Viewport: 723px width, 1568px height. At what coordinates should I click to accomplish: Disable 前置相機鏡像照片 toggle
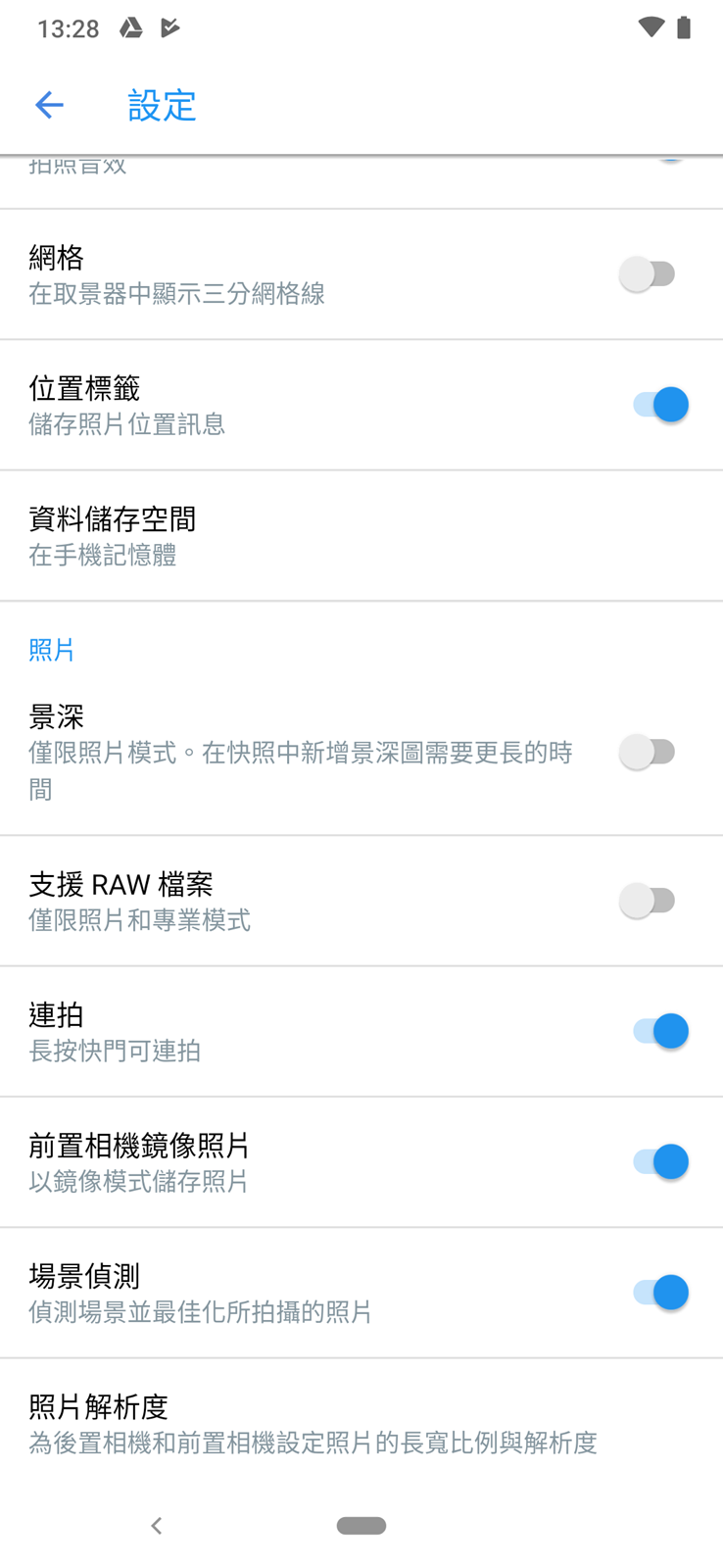point(659,1161)
